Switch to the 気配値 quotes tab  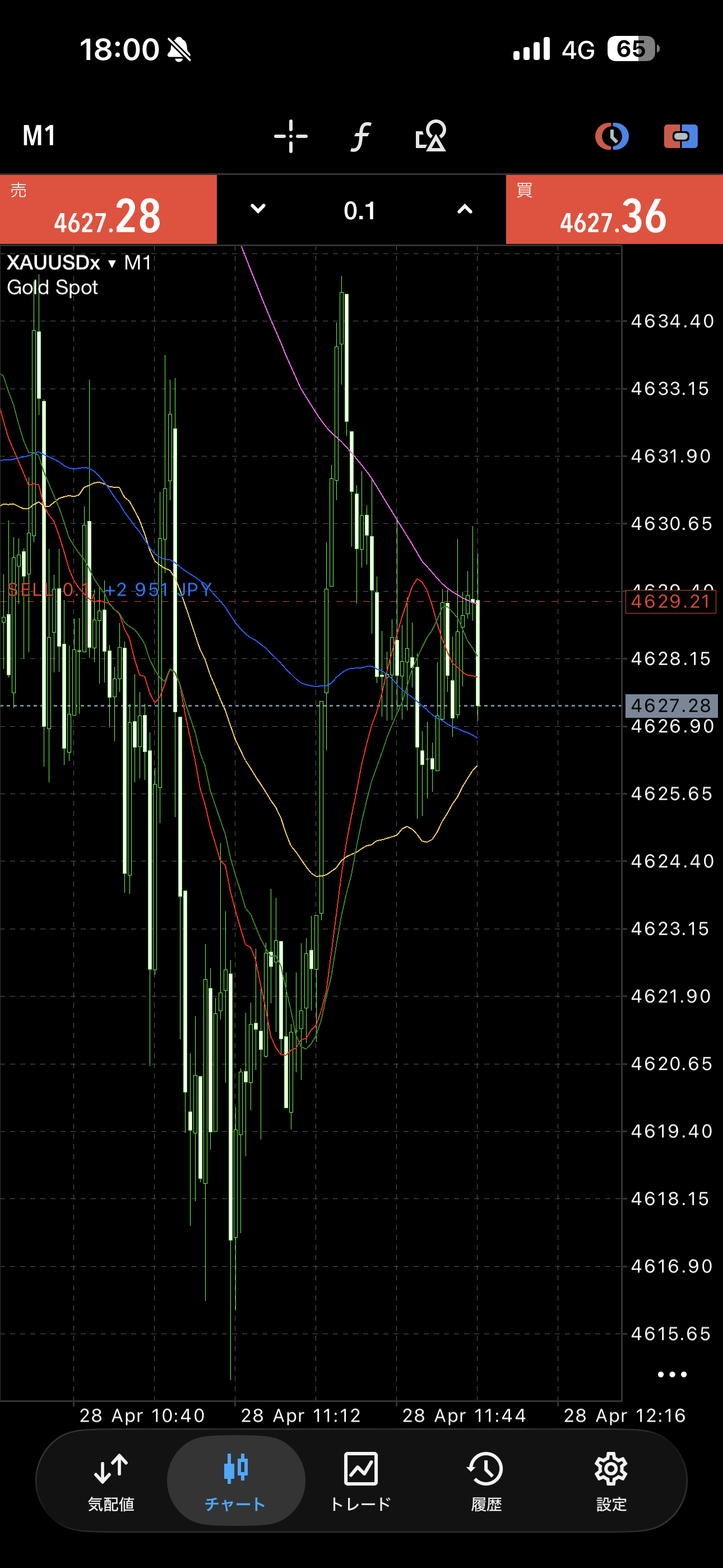coord(111,1482)
